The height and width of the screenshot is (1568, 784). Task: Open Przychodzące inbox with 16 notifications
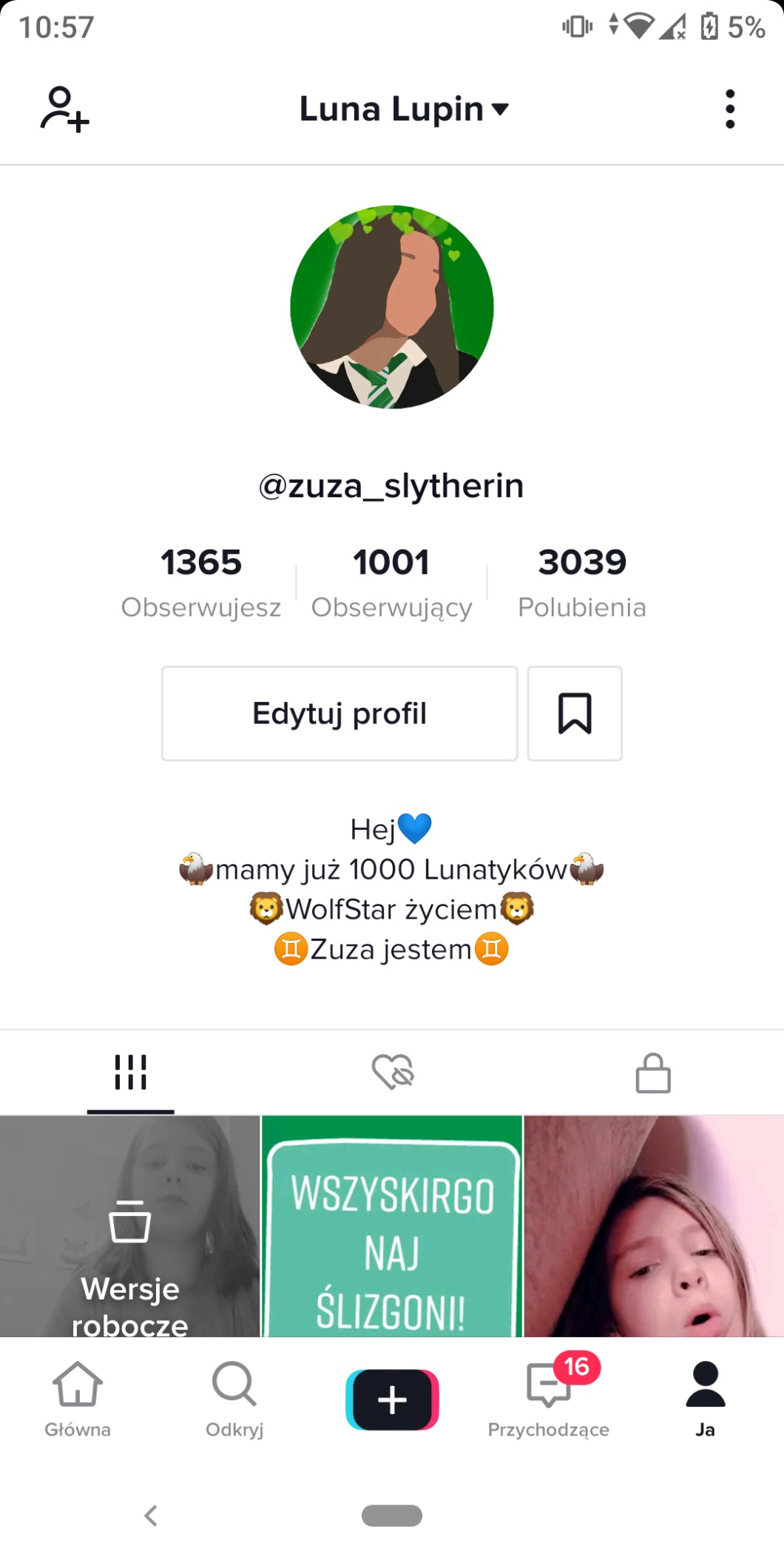coord(549,1399)
